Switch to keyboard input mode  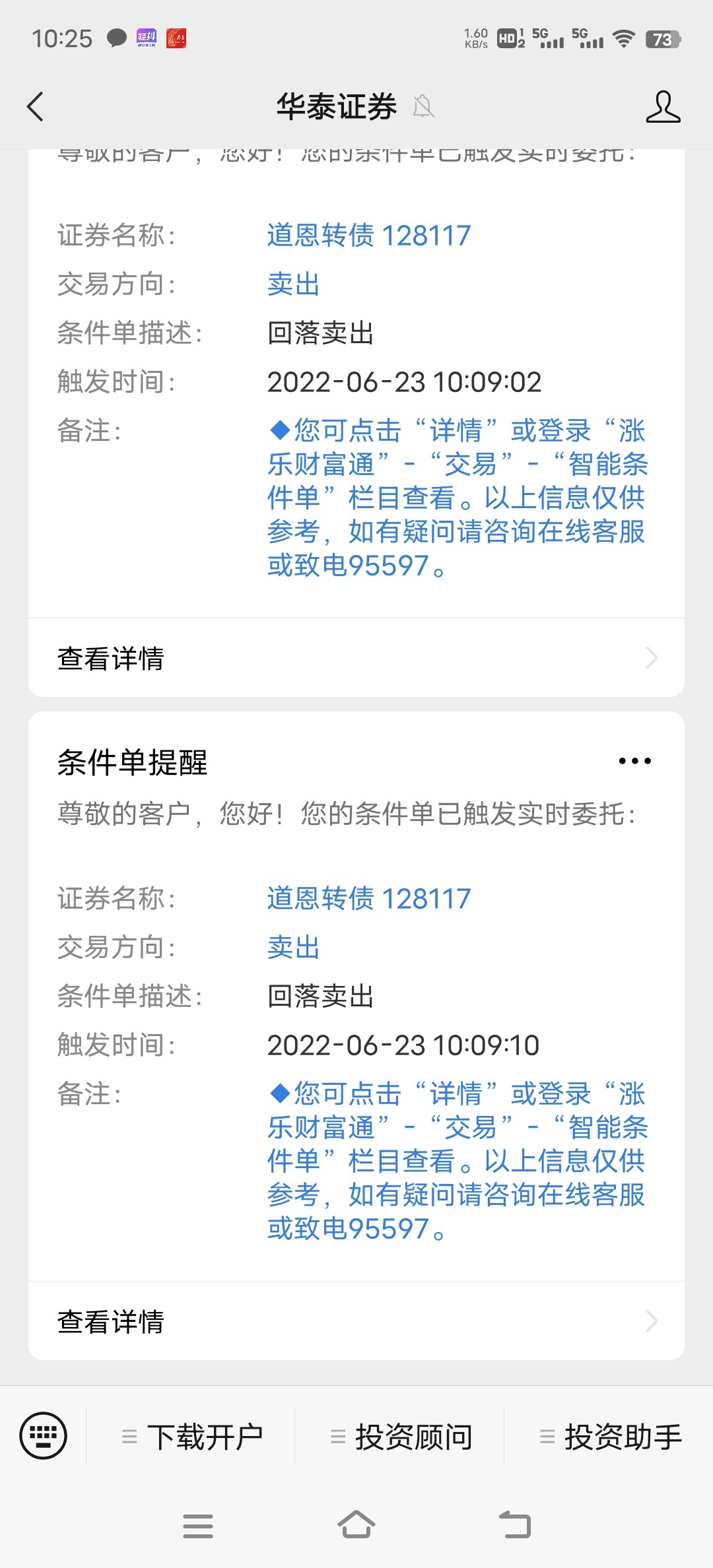click(44, 1435)
